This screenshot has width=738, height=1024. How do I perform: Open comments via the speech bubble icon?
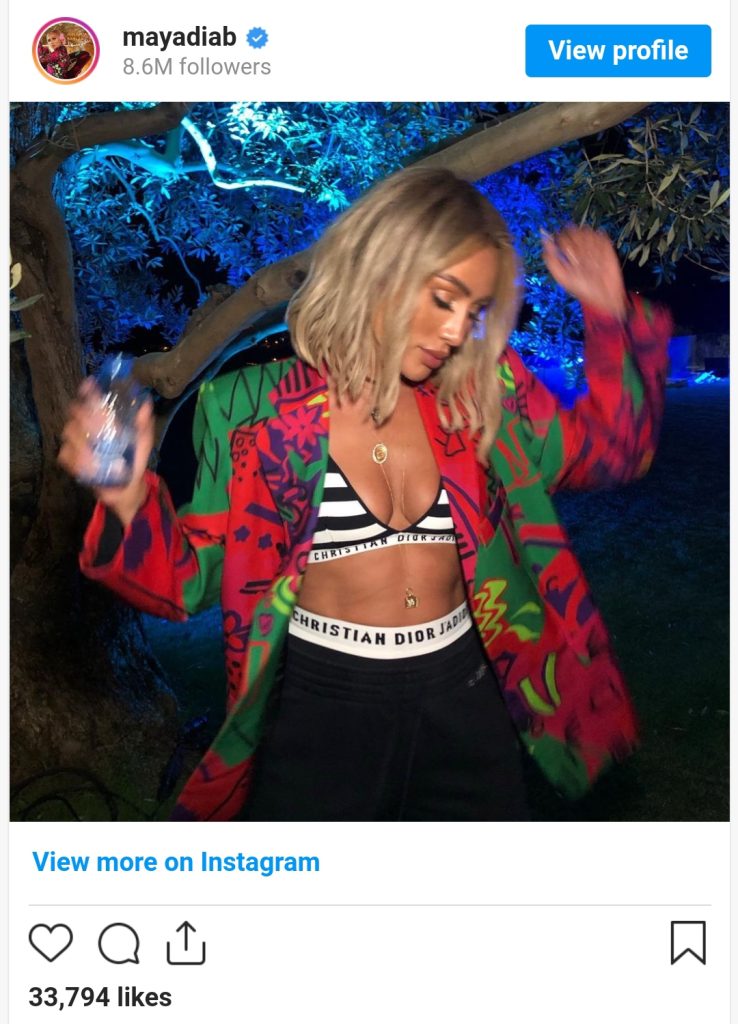[x=119, y=943]
